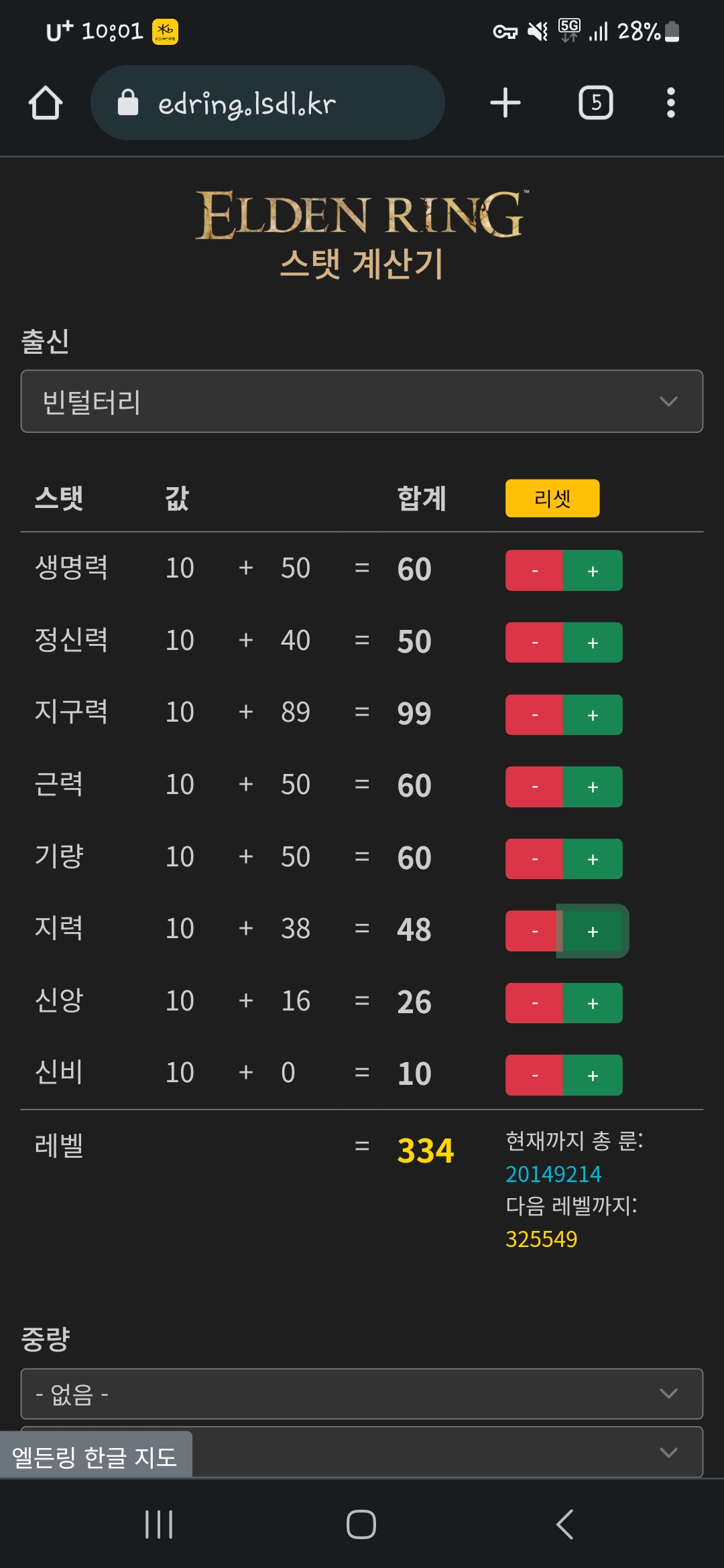This screenshot has width=724, height=1568.
Task: Tap the edring.lsdl.kr address bar
Action: pyautogui.click(x=267, y=103)
